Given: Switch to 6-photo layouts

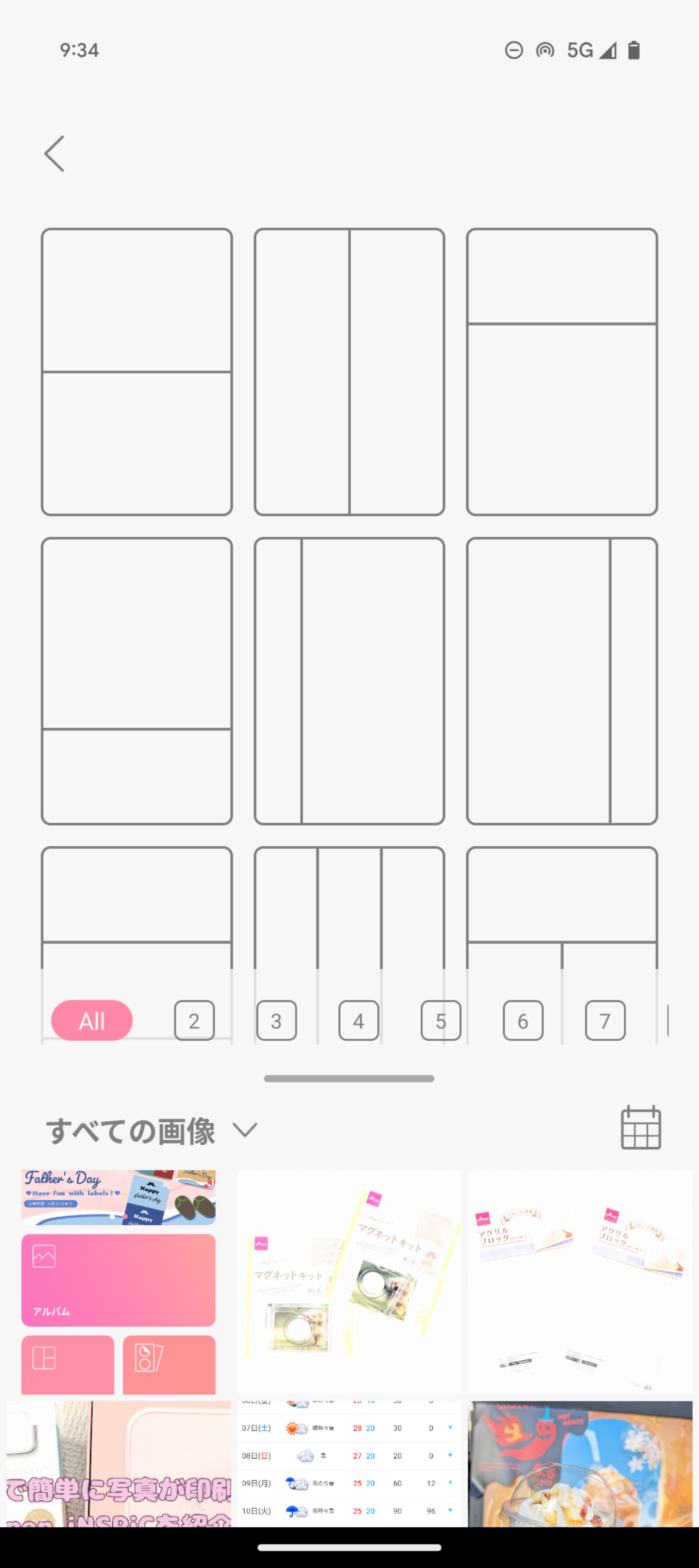Looking at the screenshot, I should point(523,1020).
